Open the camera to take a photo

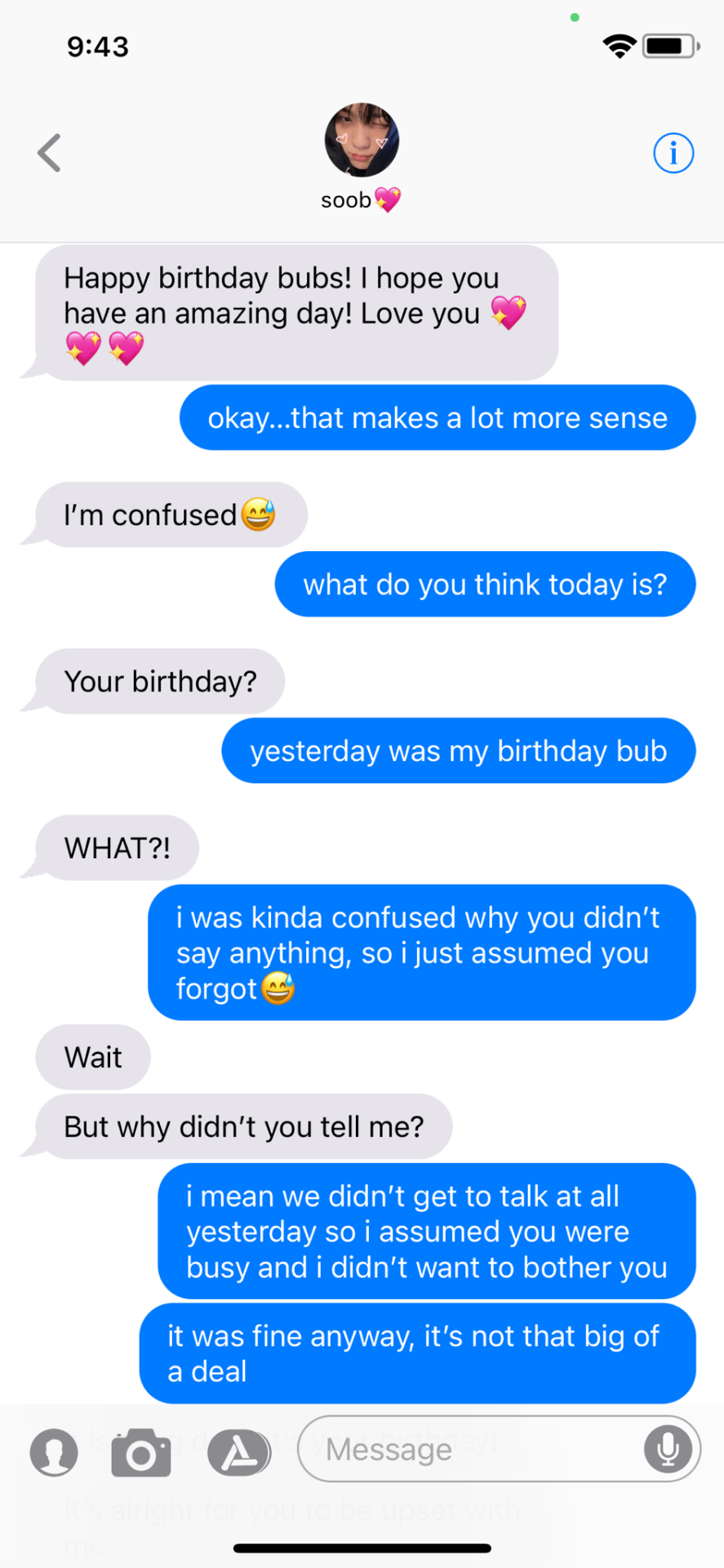click(141, 1453)
